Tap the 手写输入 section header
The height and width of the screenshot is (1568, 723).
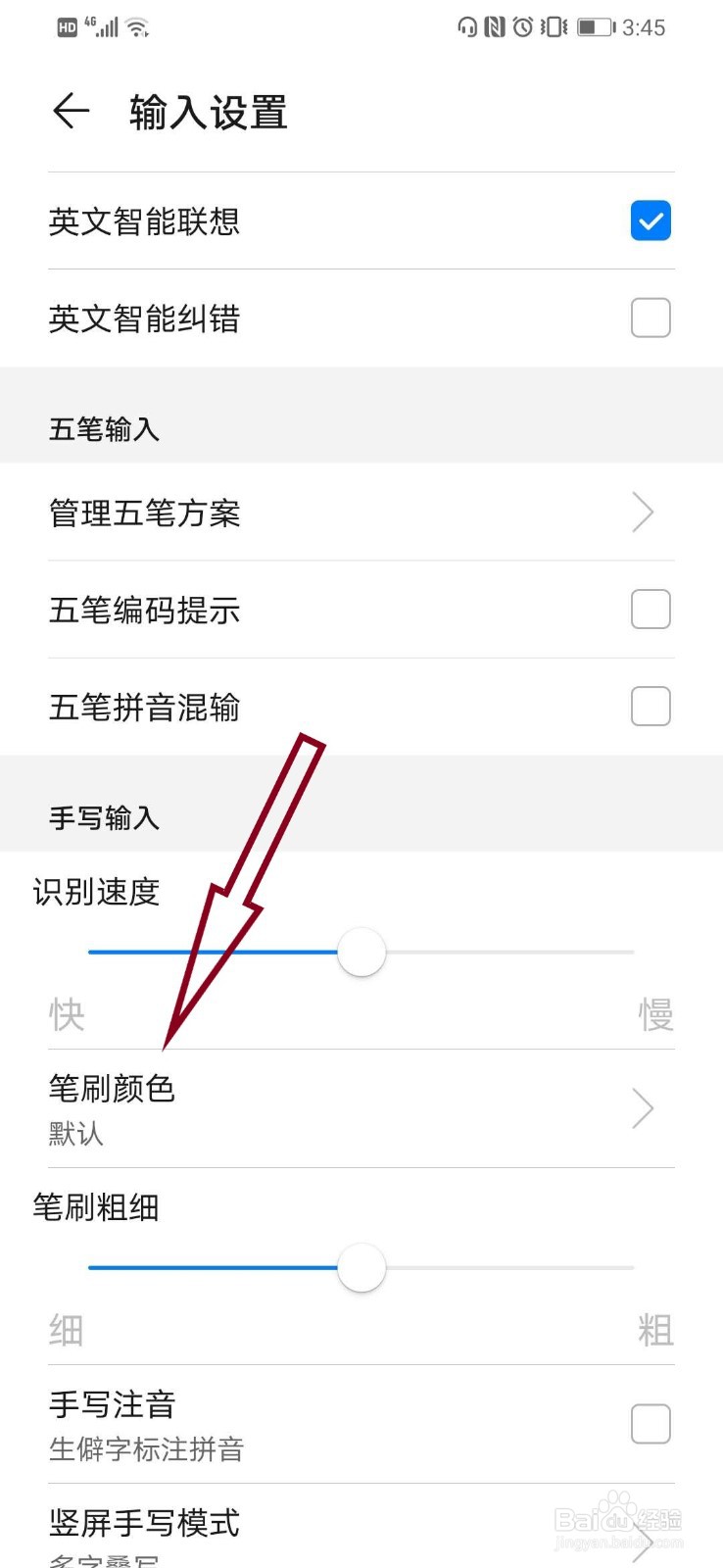103,818
